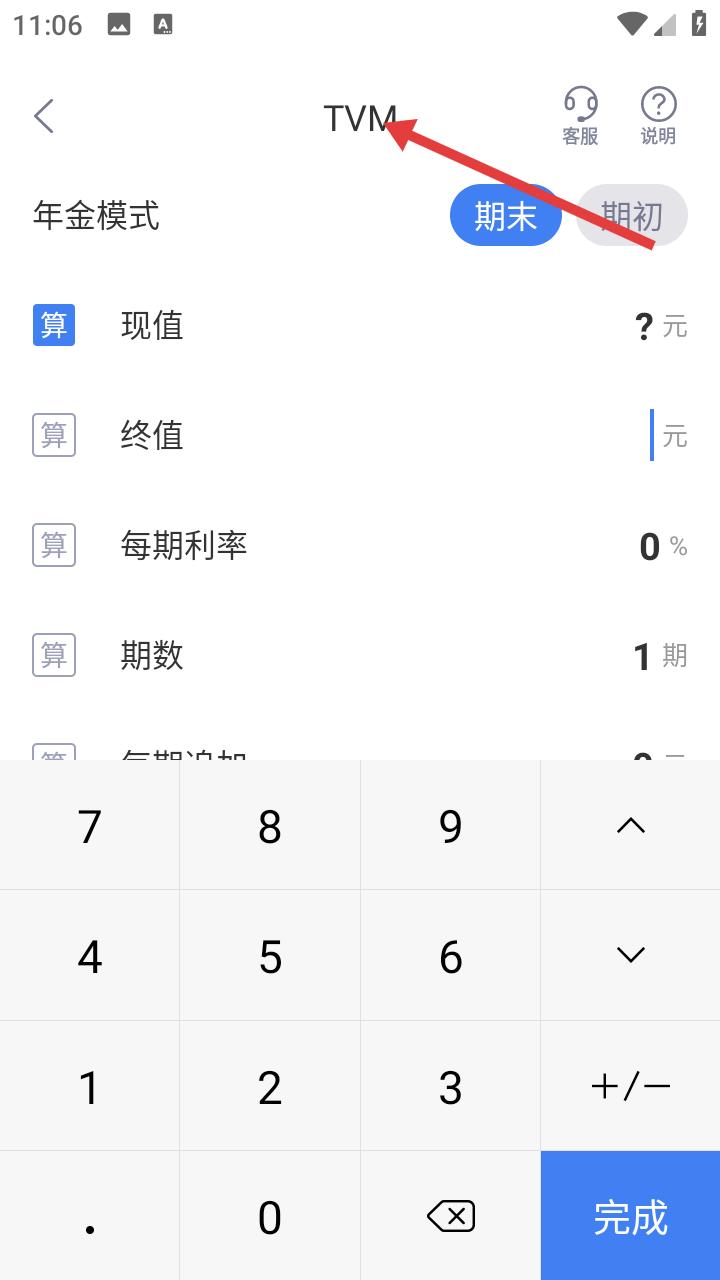This screenshot has height=1280, width=720.
Task: Enter digit 0 on keypad
Action: click(x=270, y=1216)
